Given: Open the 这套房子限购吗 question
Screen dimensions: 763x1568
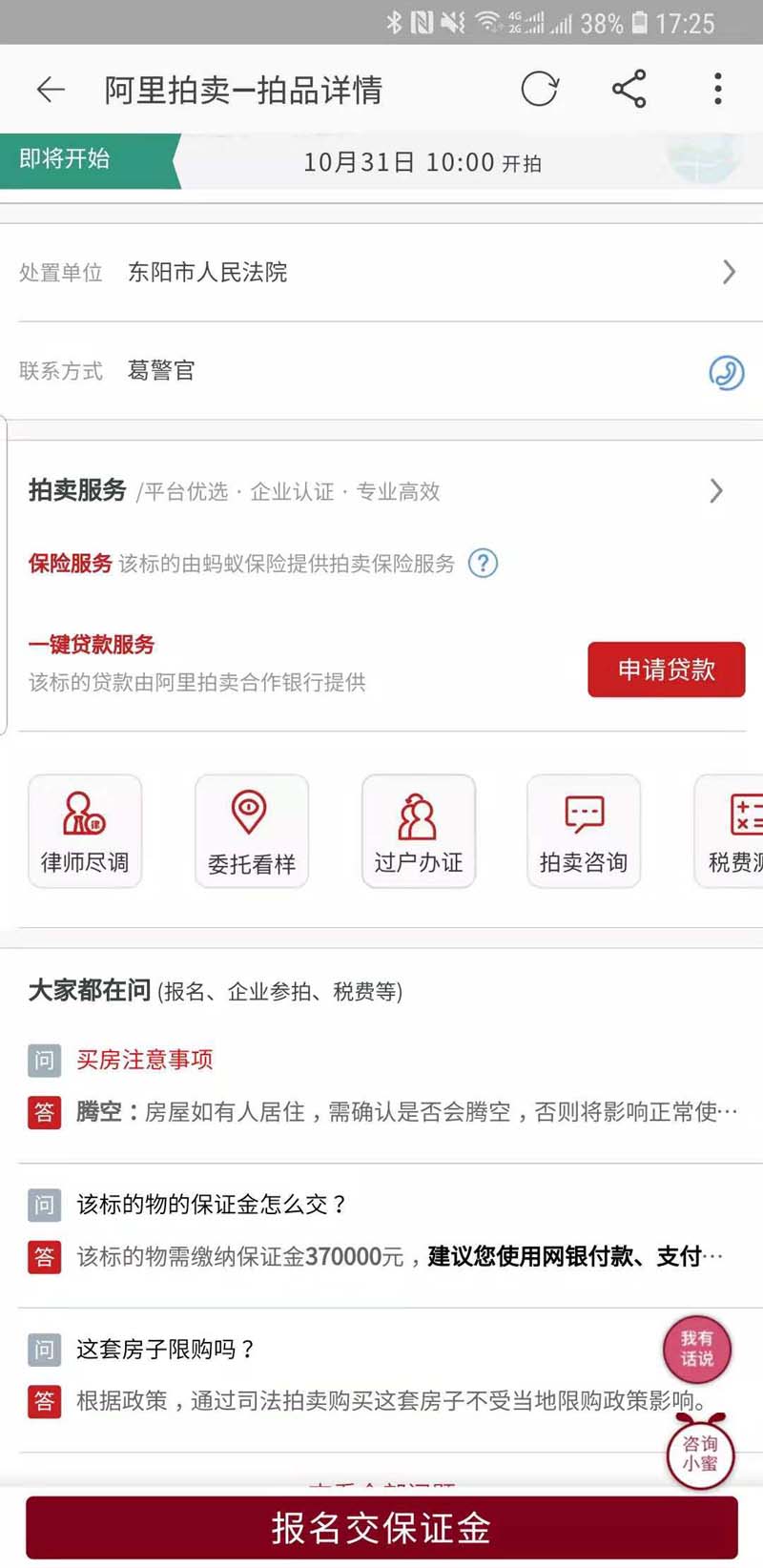Looking at the screenshot, I should pyautogui.click(x=166, y=1350).
